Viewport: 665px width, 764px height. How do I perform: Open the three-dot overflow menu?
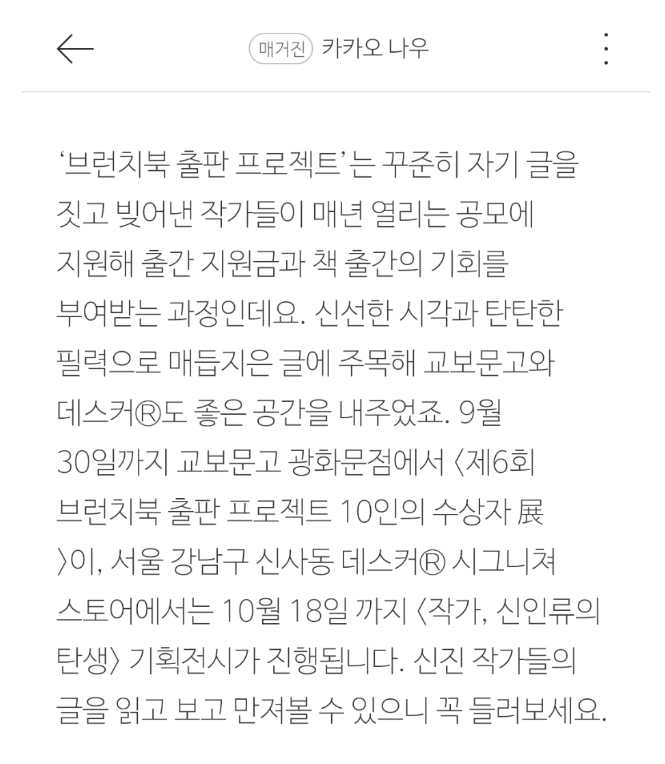coord(605,48)
